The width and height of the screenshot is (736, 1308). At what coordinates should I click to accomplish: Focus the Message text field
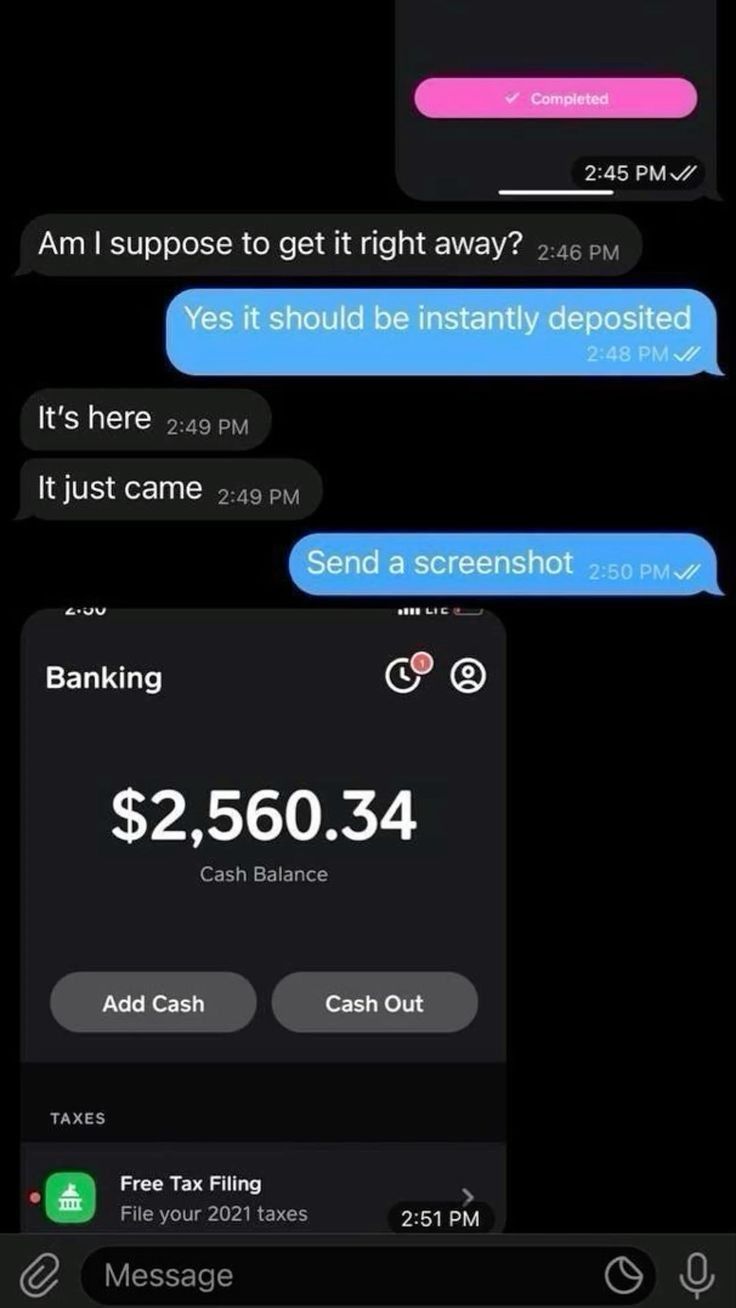click(340, 1276)
